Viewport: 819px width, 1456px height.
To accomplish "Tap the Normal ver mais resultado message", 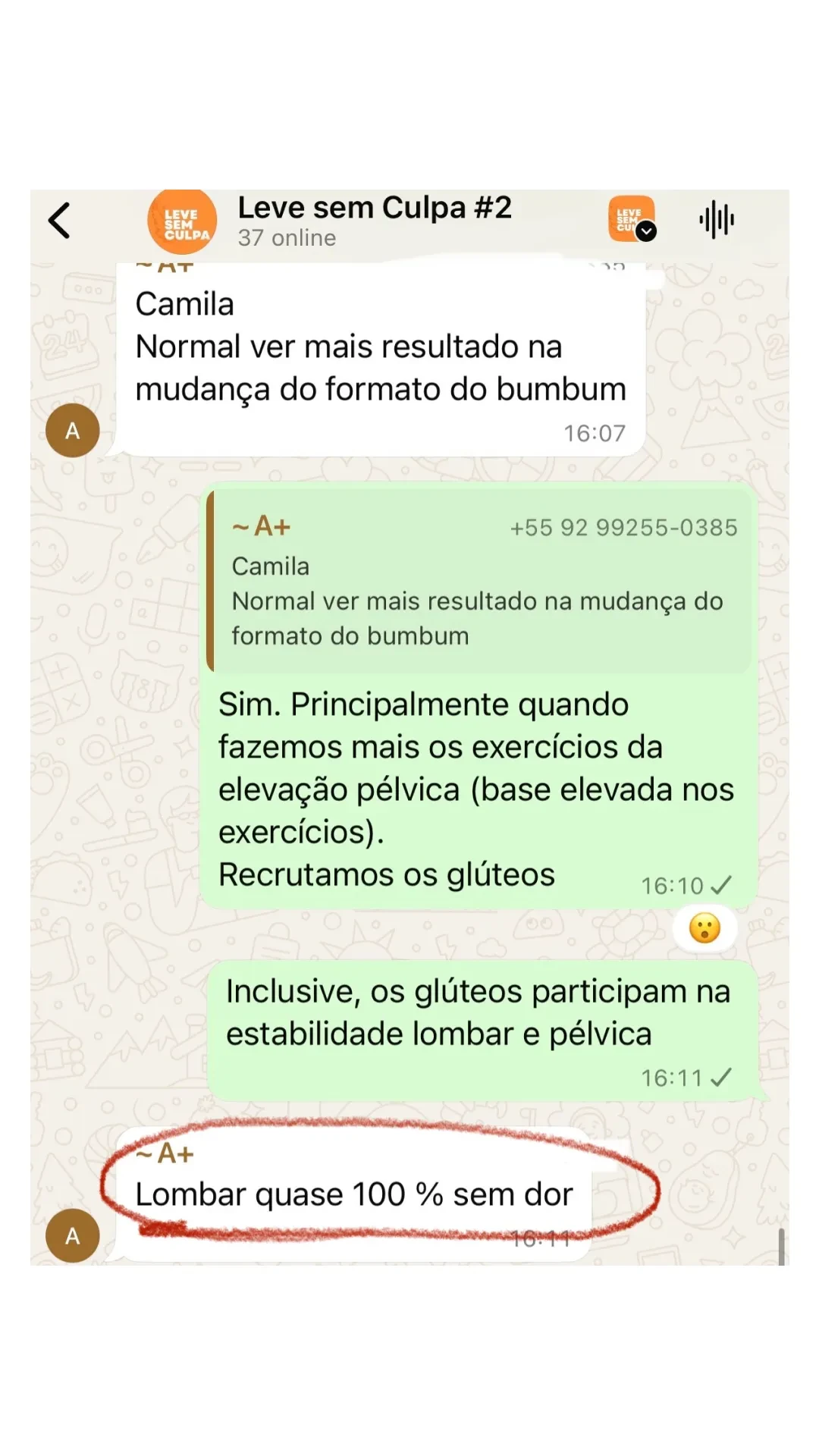I will [x=379, y=368].
